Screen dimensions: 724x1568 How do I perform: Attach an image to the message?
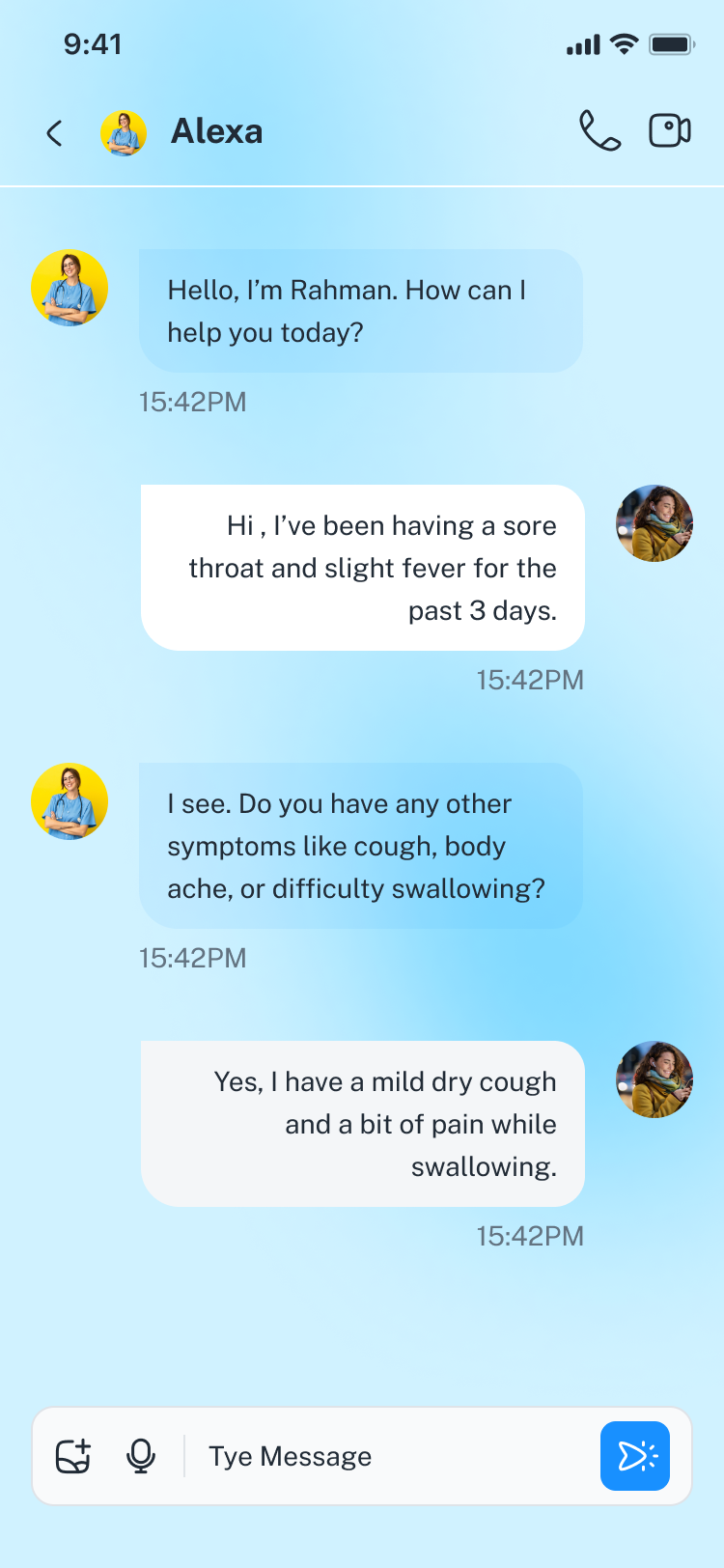coord(73,1456)
